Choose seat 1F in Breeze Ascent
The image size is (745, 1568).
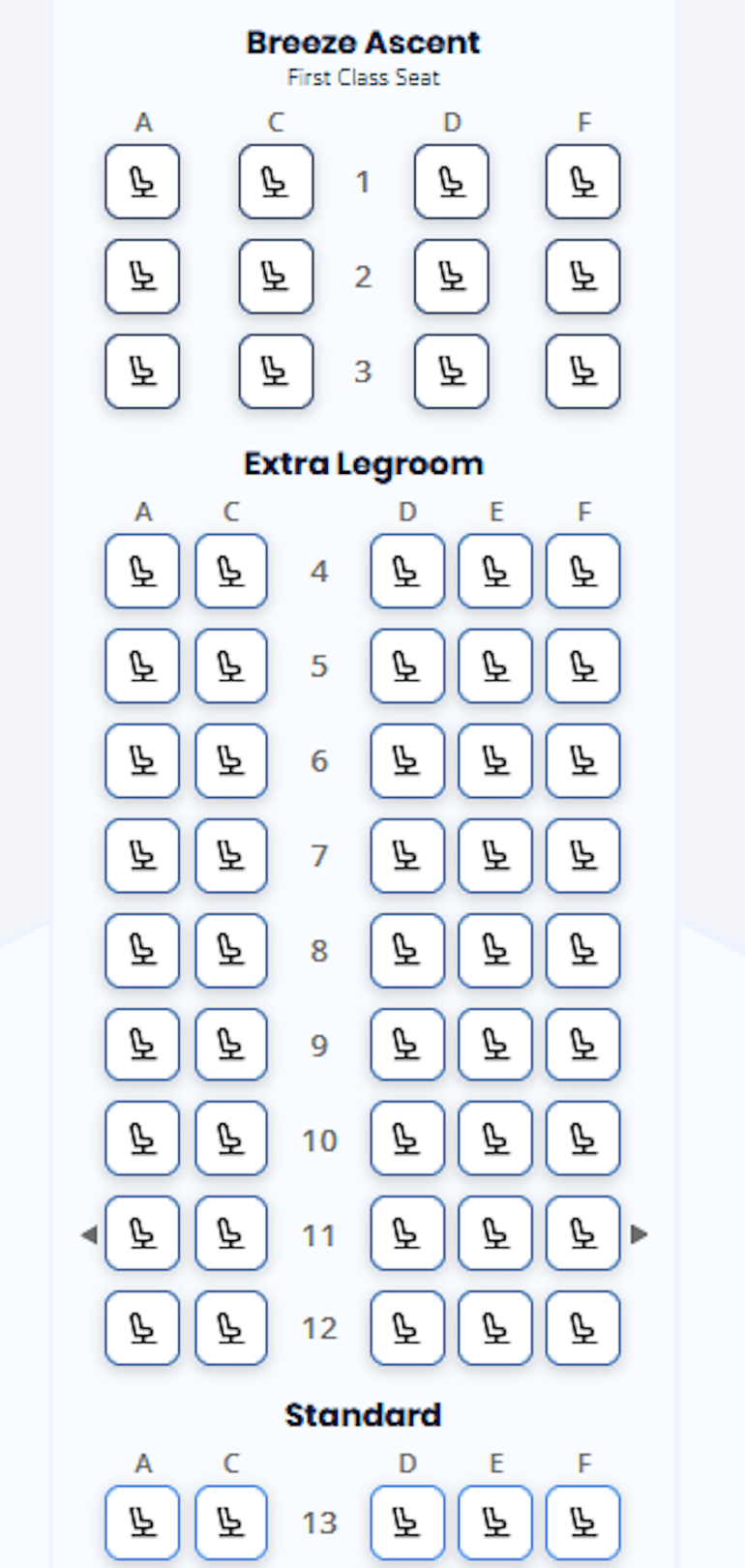(x=582, y=182)
